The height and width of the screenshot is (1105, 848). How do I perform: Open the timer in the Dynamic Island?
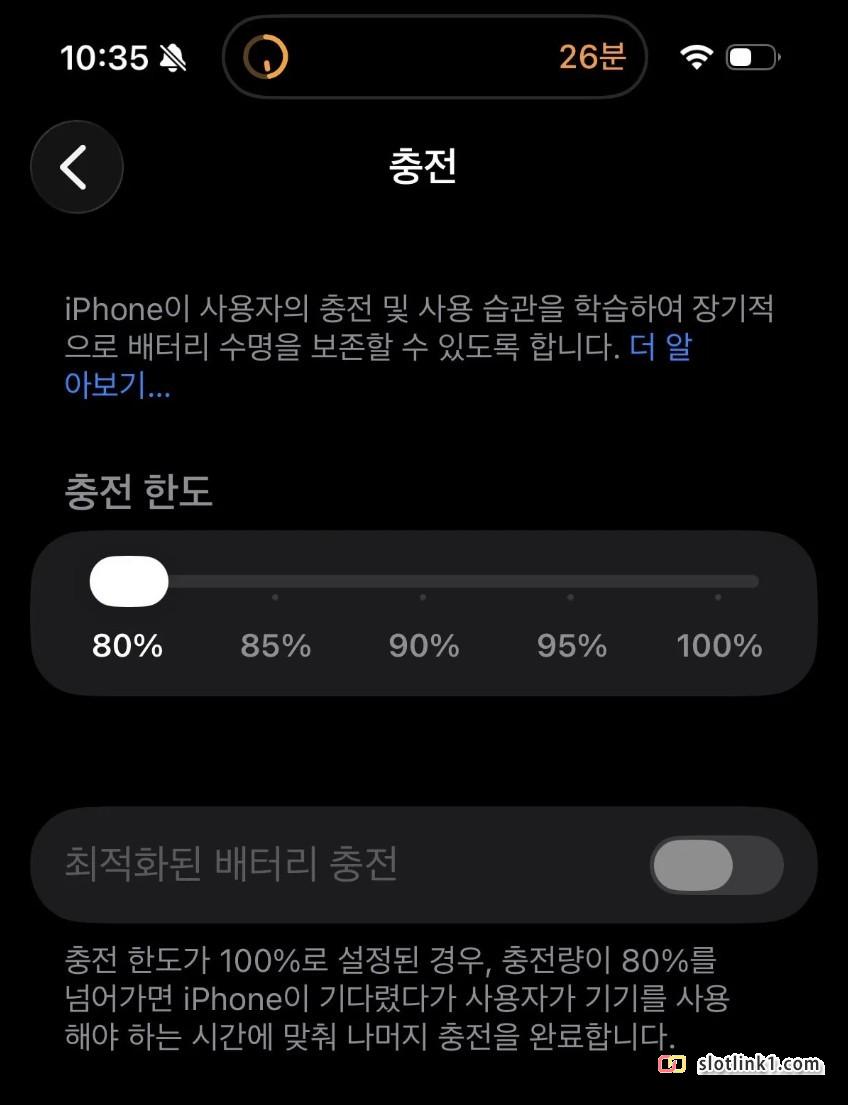tap(435, 57)
